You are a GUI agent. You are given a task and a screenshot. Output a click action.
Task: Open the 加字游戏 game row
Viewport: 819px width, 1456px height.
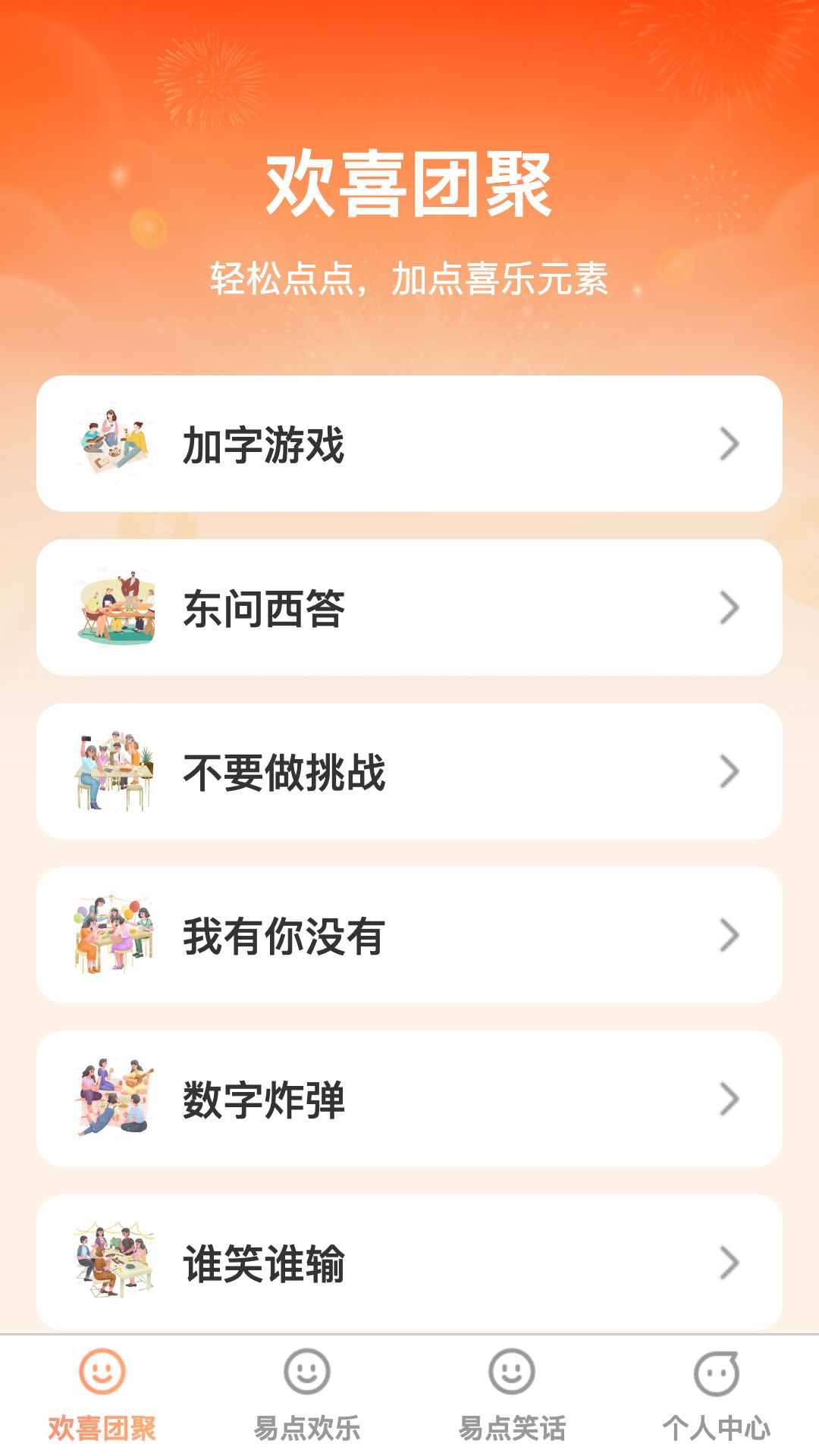pyautogui.click(x=409, y=444)
